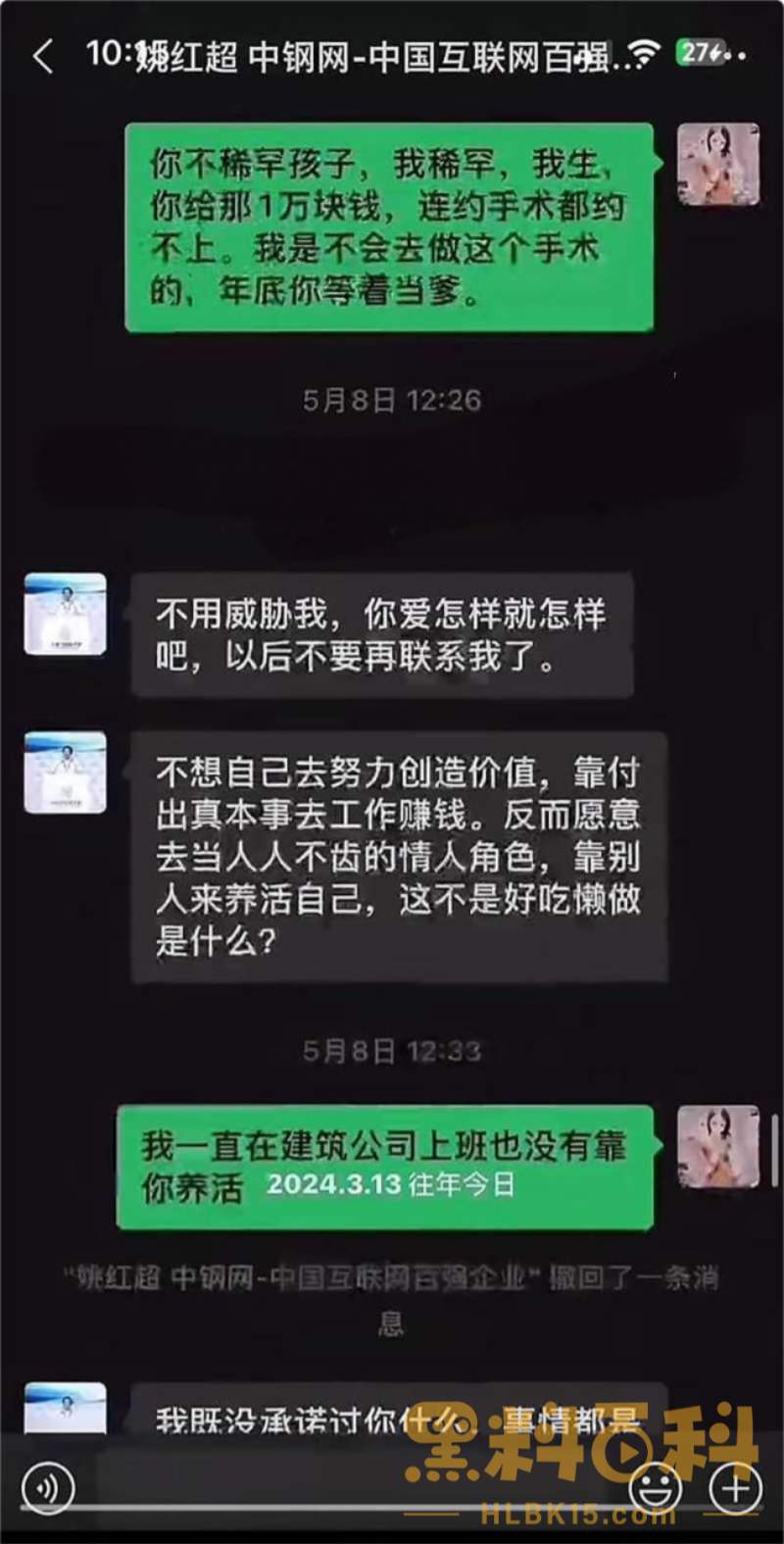The image size is (784, 1544).
Task: Open 姚红超's avatar next to 不用威胁我
Action: click(65, 614)
